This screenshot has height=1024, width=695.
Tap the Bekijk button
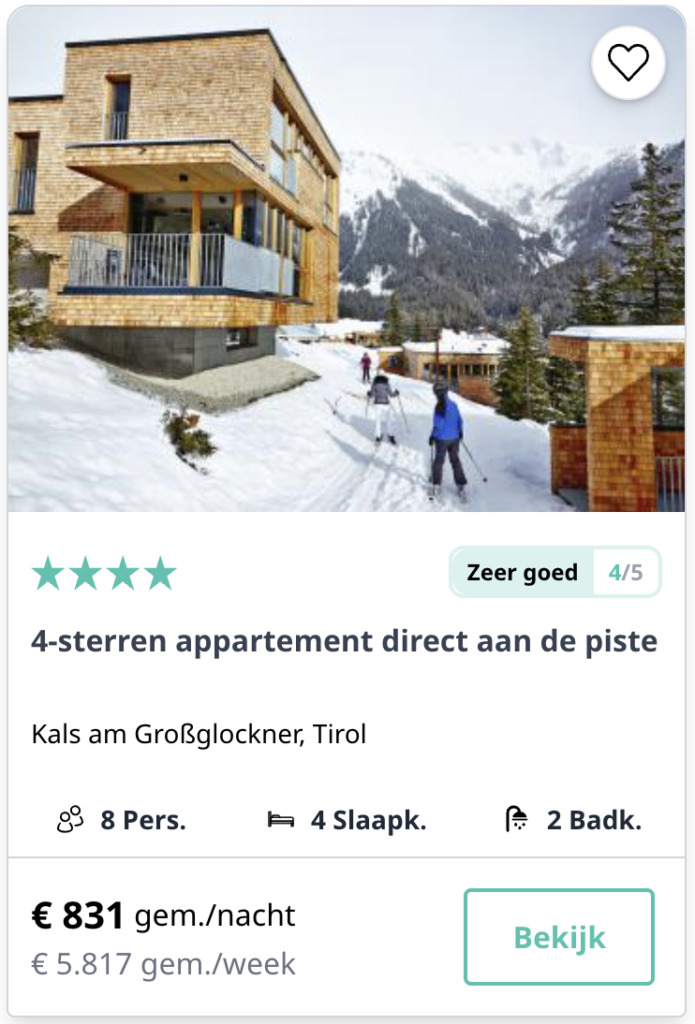(x=559, y=937)
